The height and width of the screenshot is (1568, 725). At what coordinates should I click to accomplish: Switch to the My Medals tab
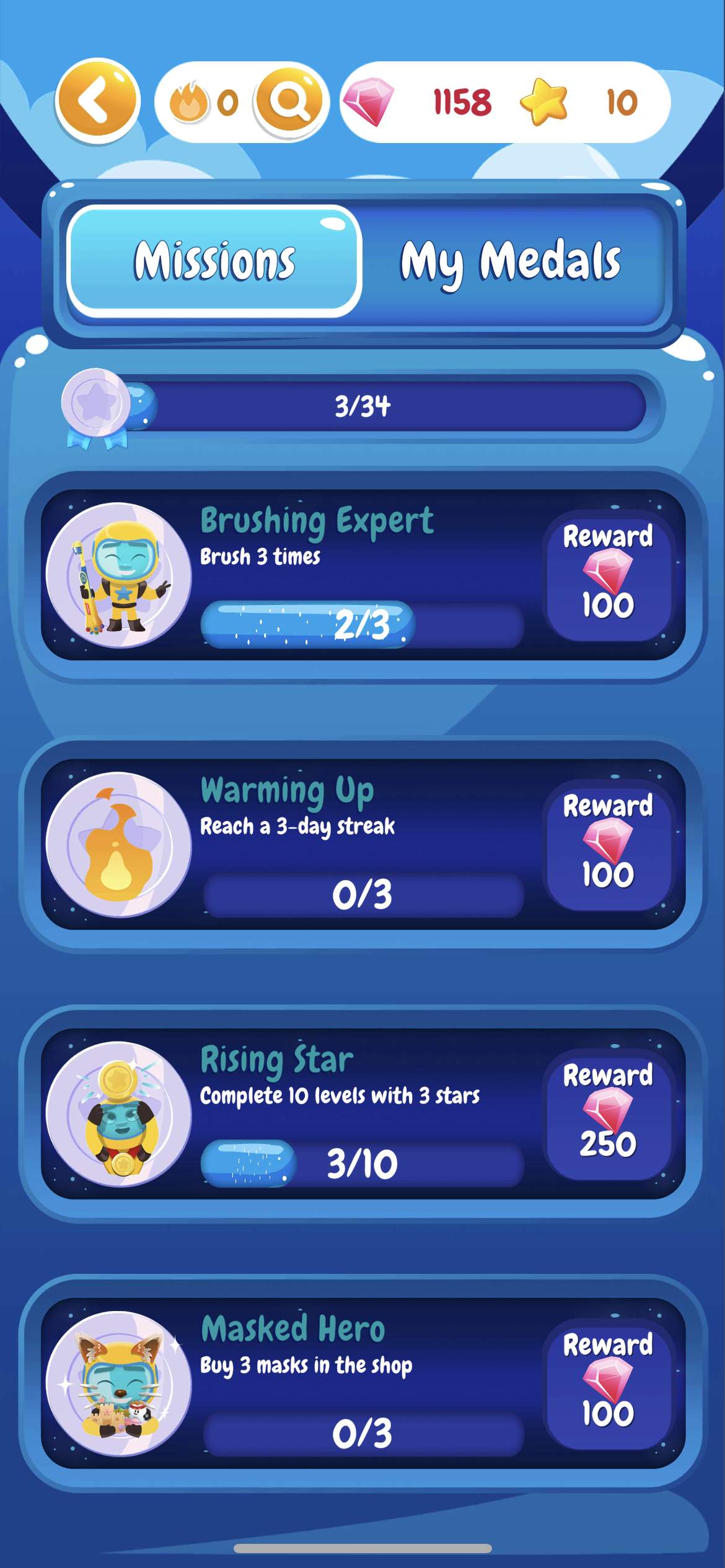pos(510,261)
